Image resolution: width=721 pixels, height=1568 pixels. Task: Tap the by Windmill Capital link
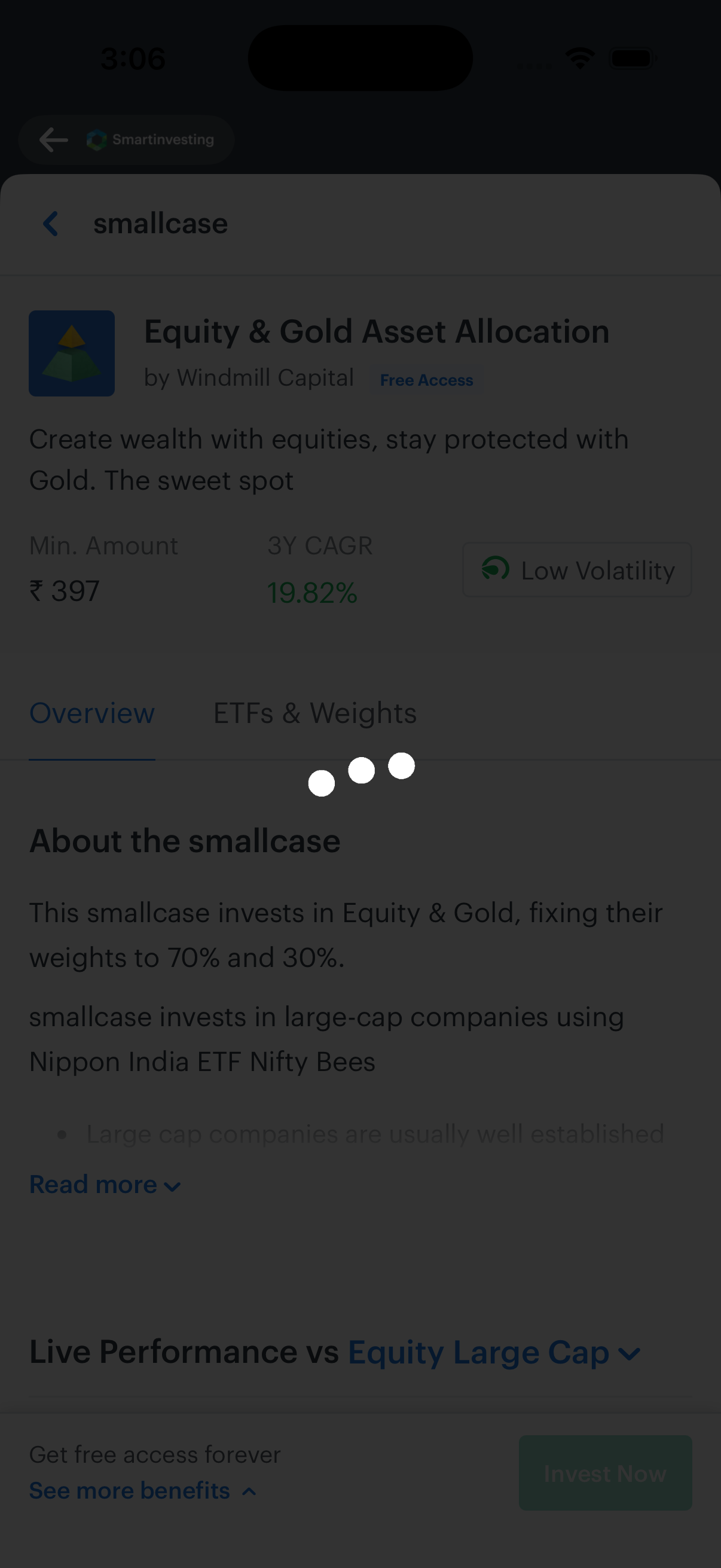click(x=248, y=377)
